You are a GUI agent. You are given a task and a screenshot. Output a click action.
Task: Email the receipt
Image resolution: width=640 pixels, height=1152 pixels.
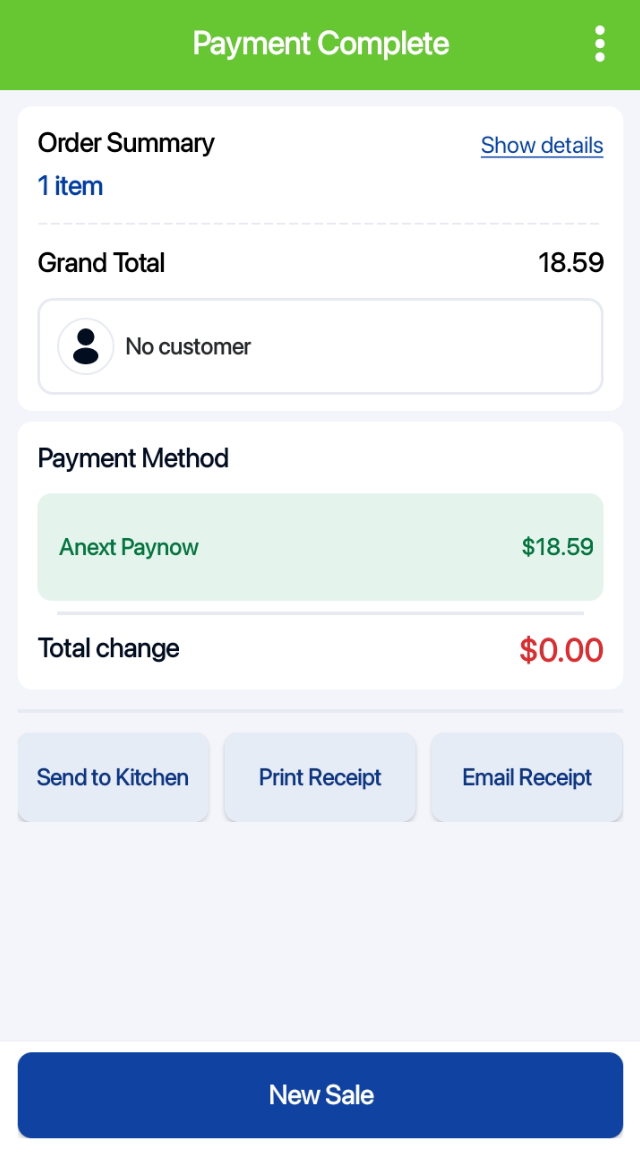point(527,777)
